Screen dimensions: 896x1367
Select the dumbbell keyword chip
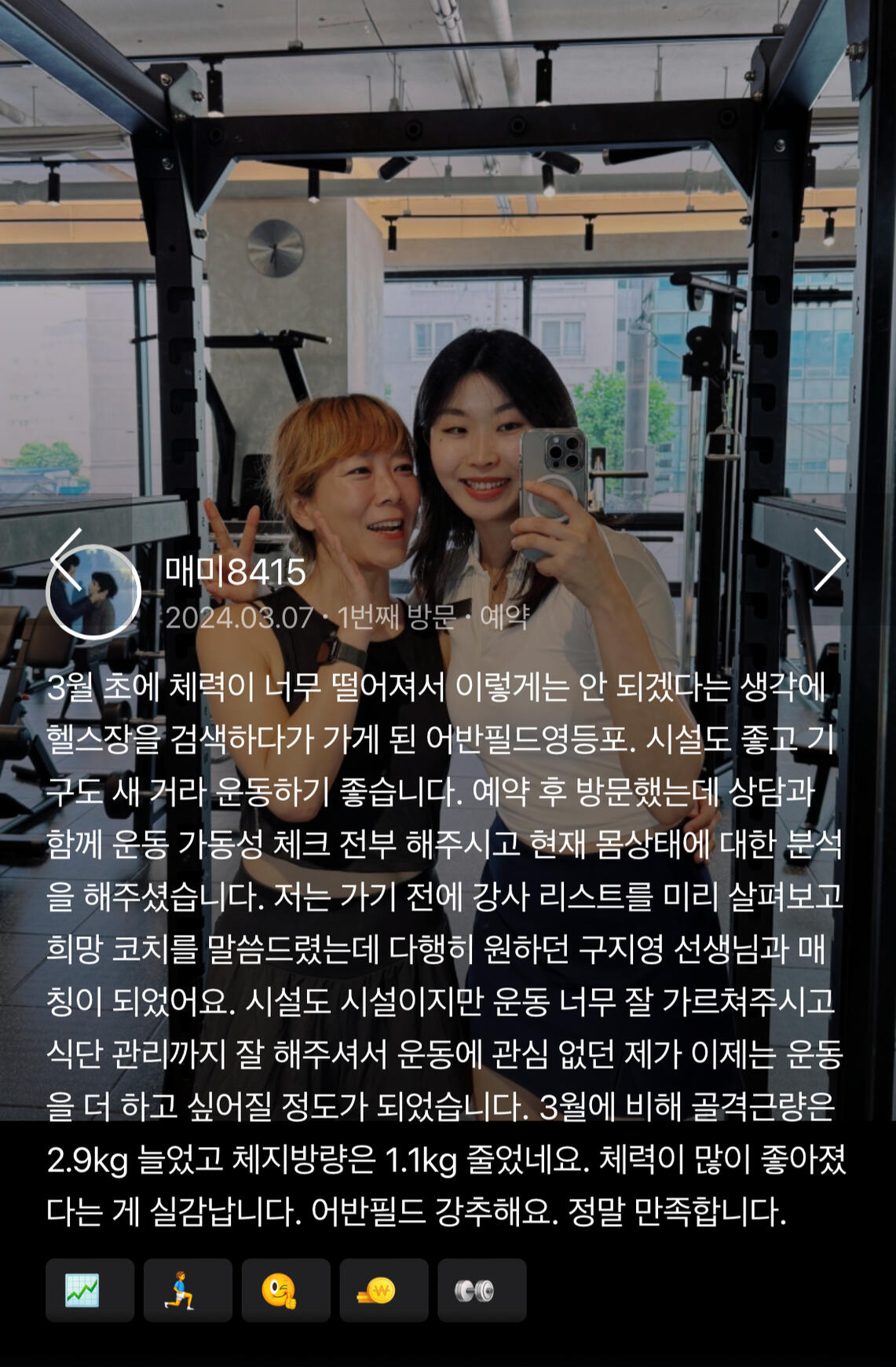tap(481, 1290)
